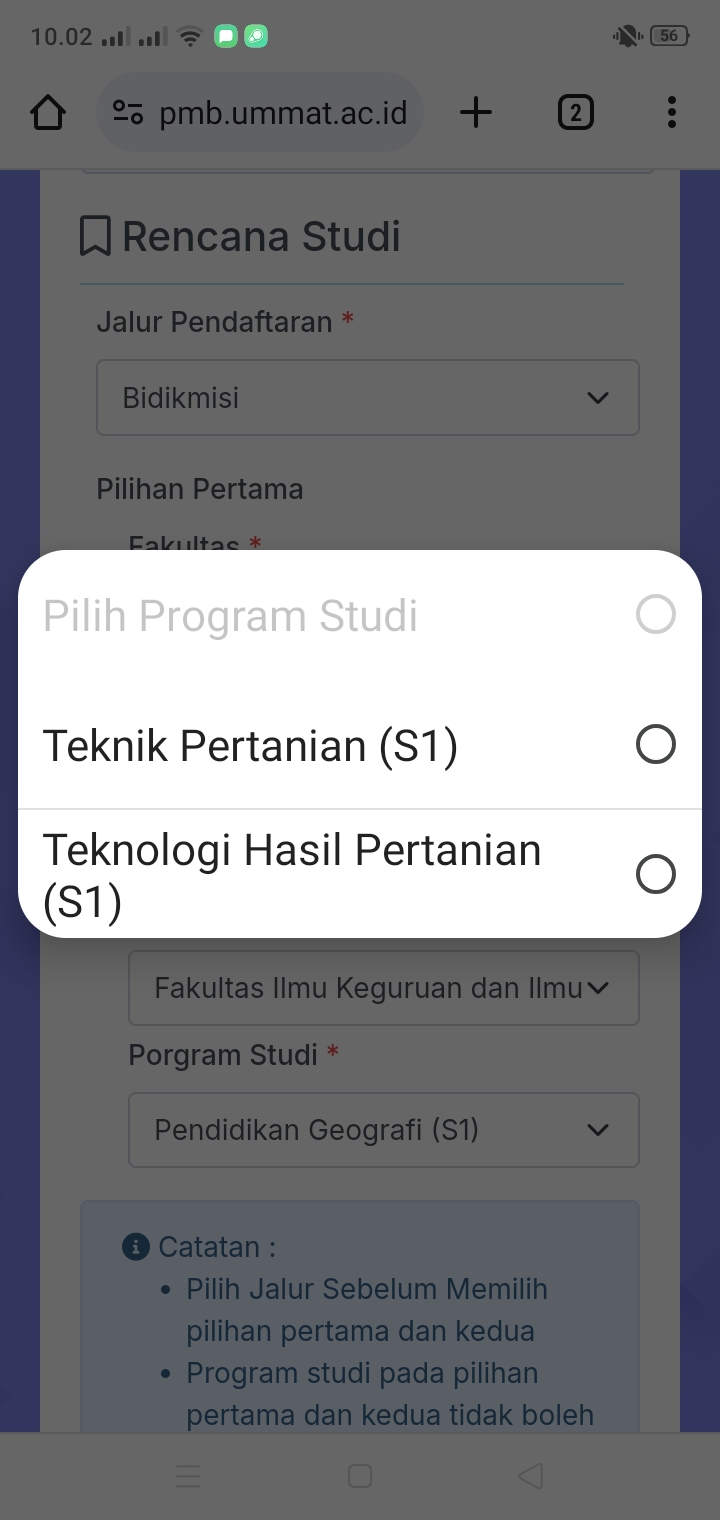Open the browser overflow menu

click(x=671, y=113)
